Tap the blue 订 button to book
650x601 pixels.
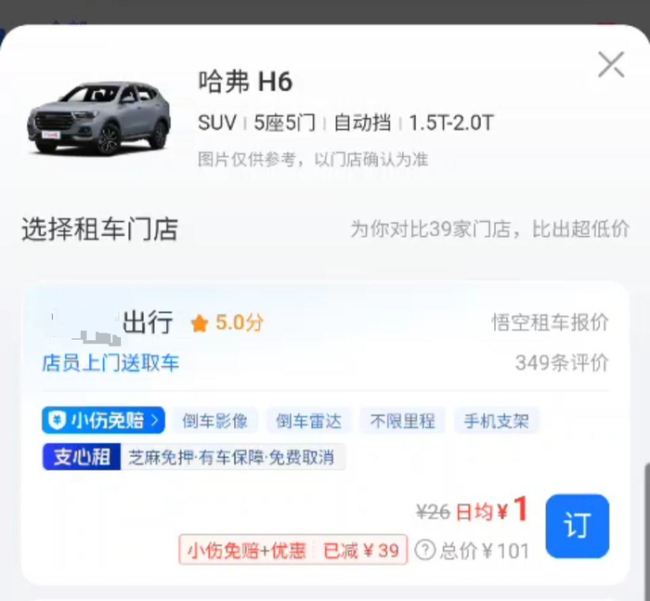coord(577,526)
